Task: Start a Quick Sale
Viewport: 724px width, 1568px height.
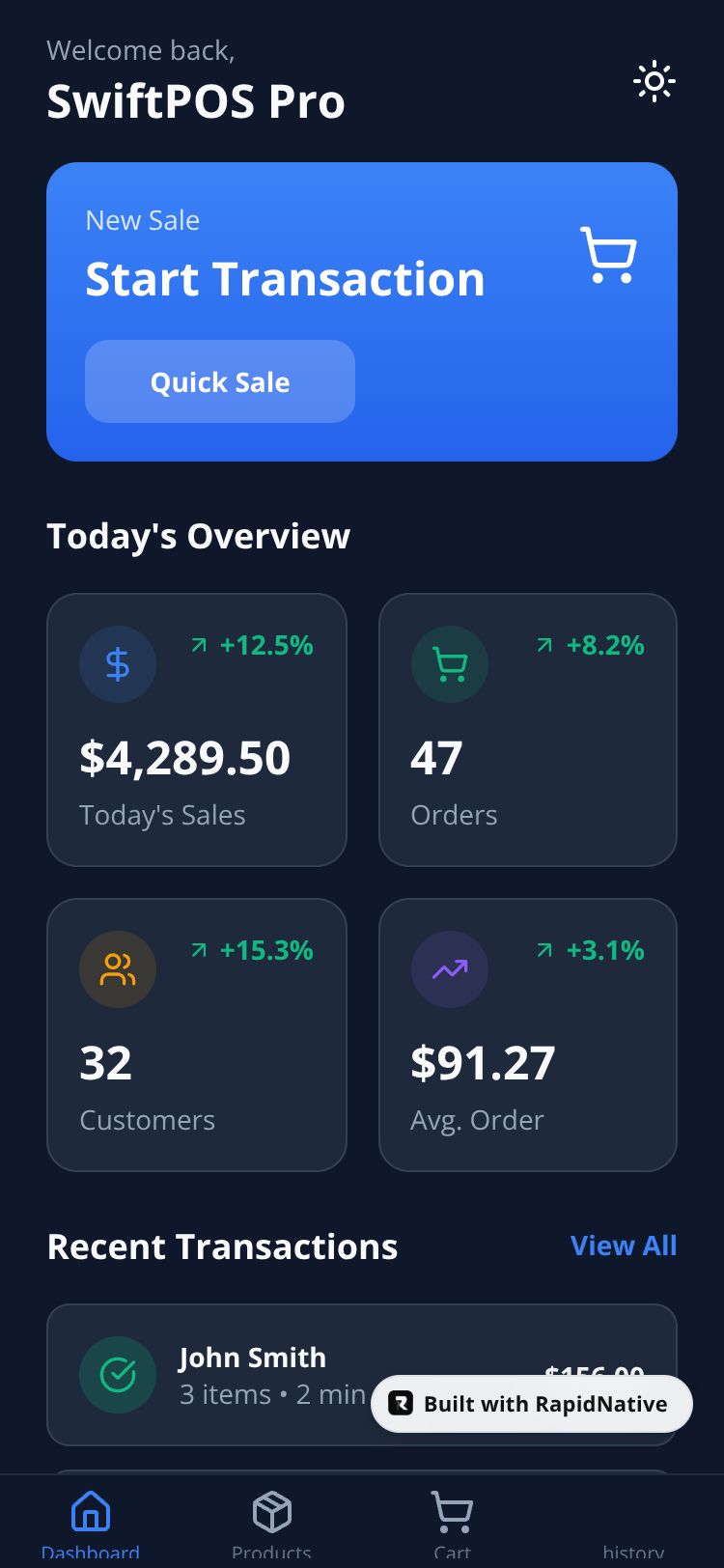Action: (220, 381)
